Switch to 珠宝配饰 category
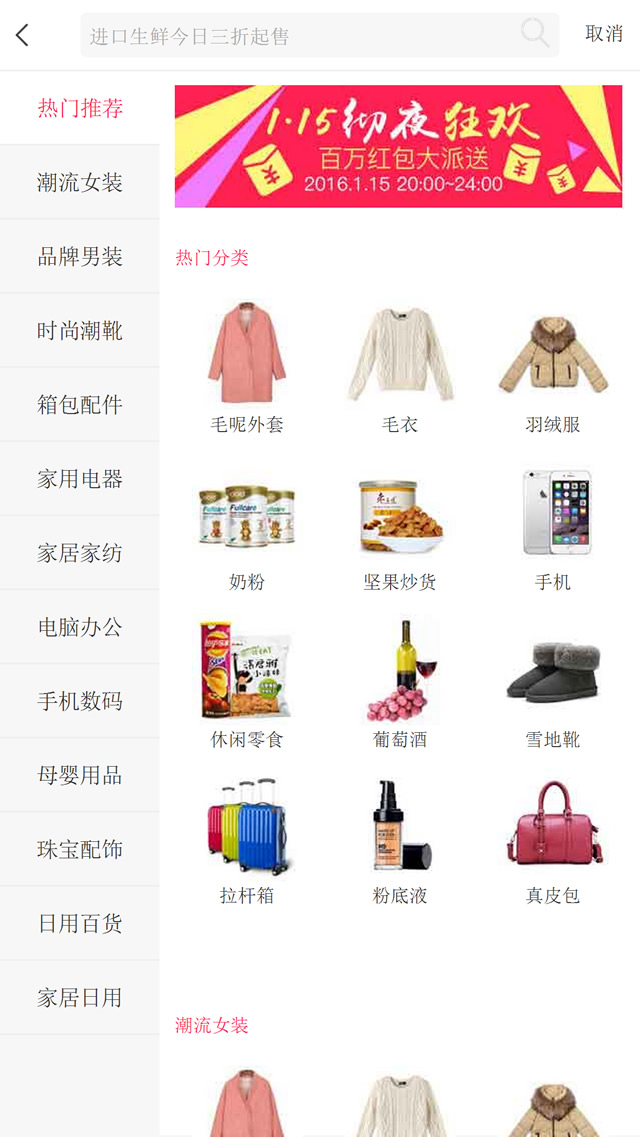The image size is (640, 1137). [x=80, y=848]
